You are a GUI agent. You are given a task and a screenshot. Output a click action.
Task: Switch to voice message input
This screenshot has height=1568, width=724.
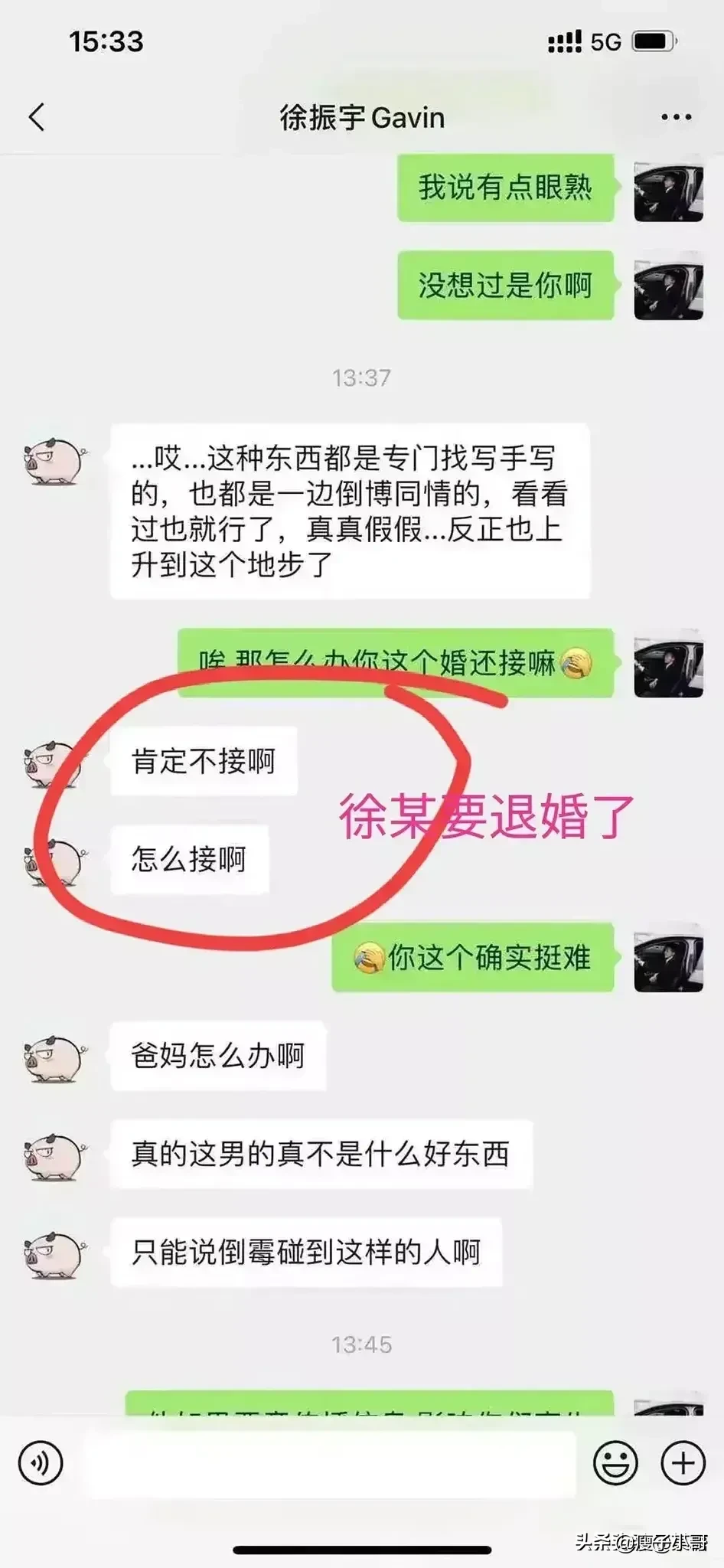(41, 1463)
